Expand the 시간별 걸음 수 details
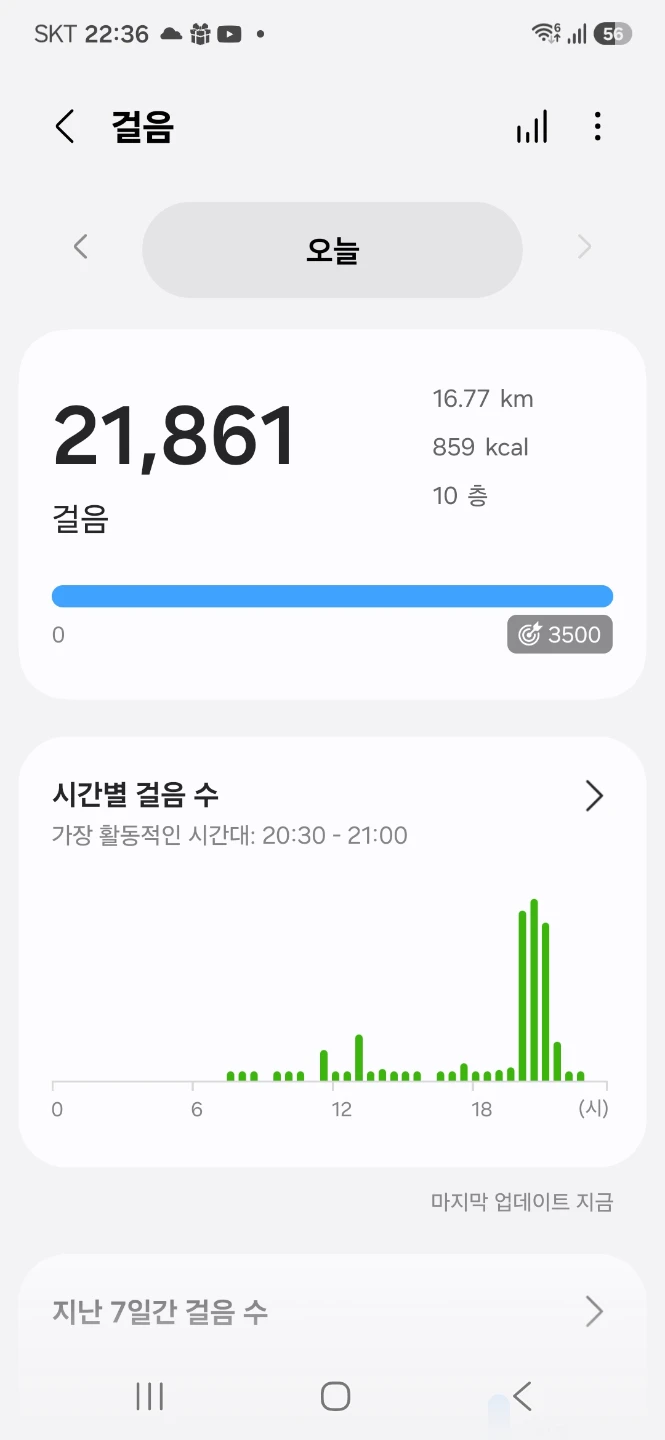This screenshot has height=1440, width=665. click(x=594, y=796)
